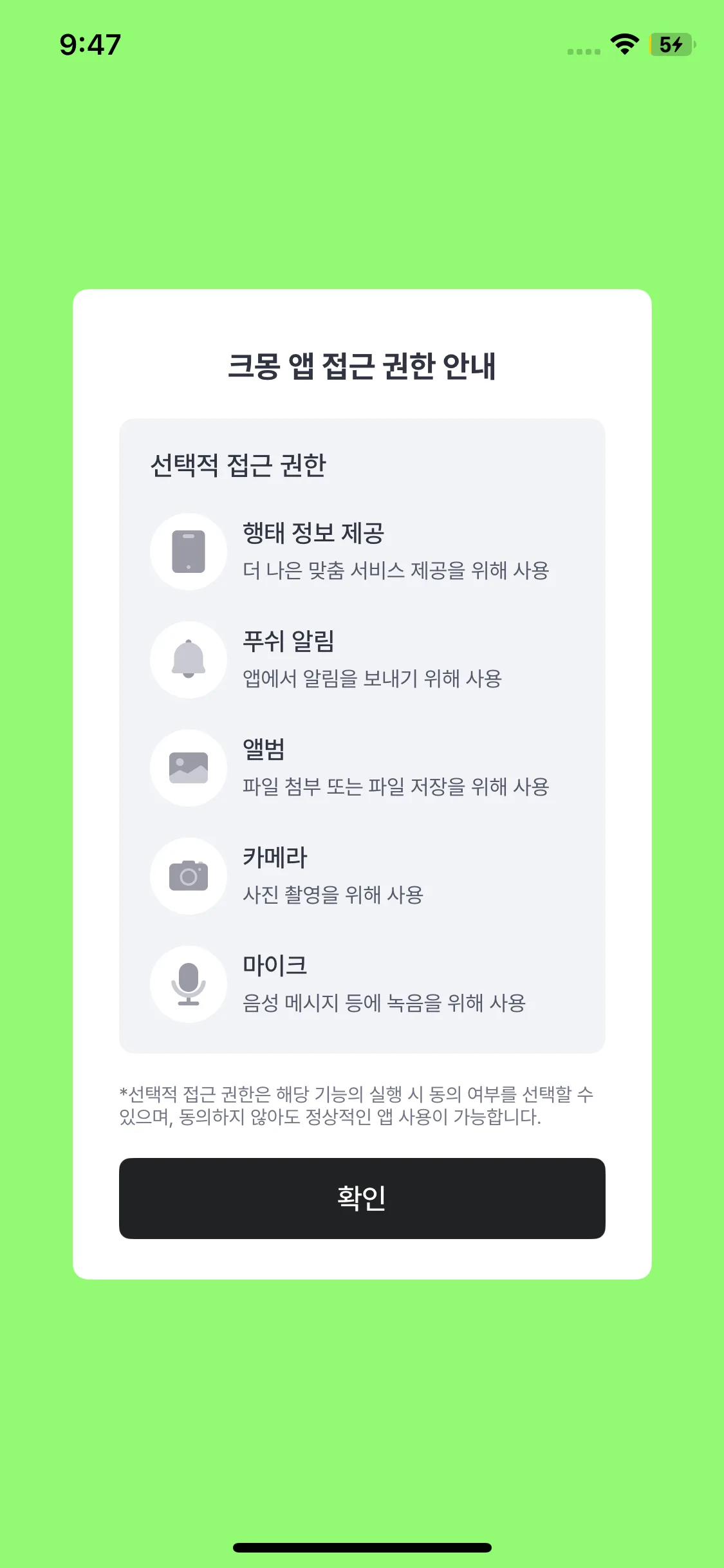724x1568 pixels.
Task: Select the camera icon for 카메라 permission
Action: (188, 875)
